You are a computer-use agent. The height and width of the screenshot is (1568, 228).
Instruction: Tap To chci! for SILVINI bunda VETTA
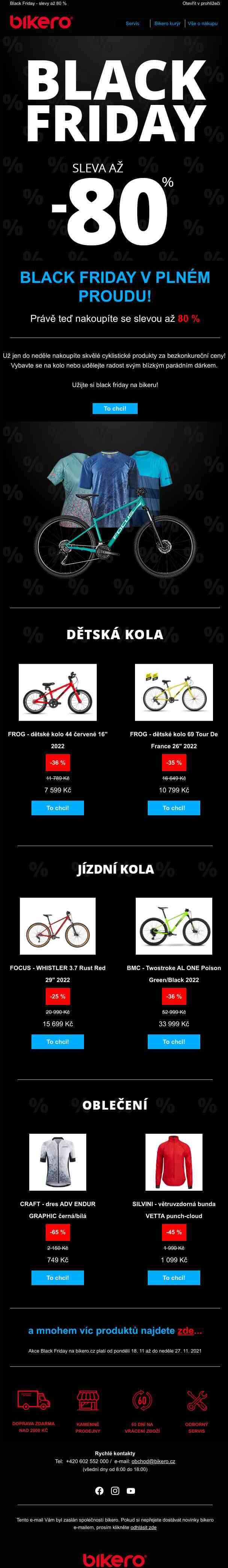(174, 1275)
